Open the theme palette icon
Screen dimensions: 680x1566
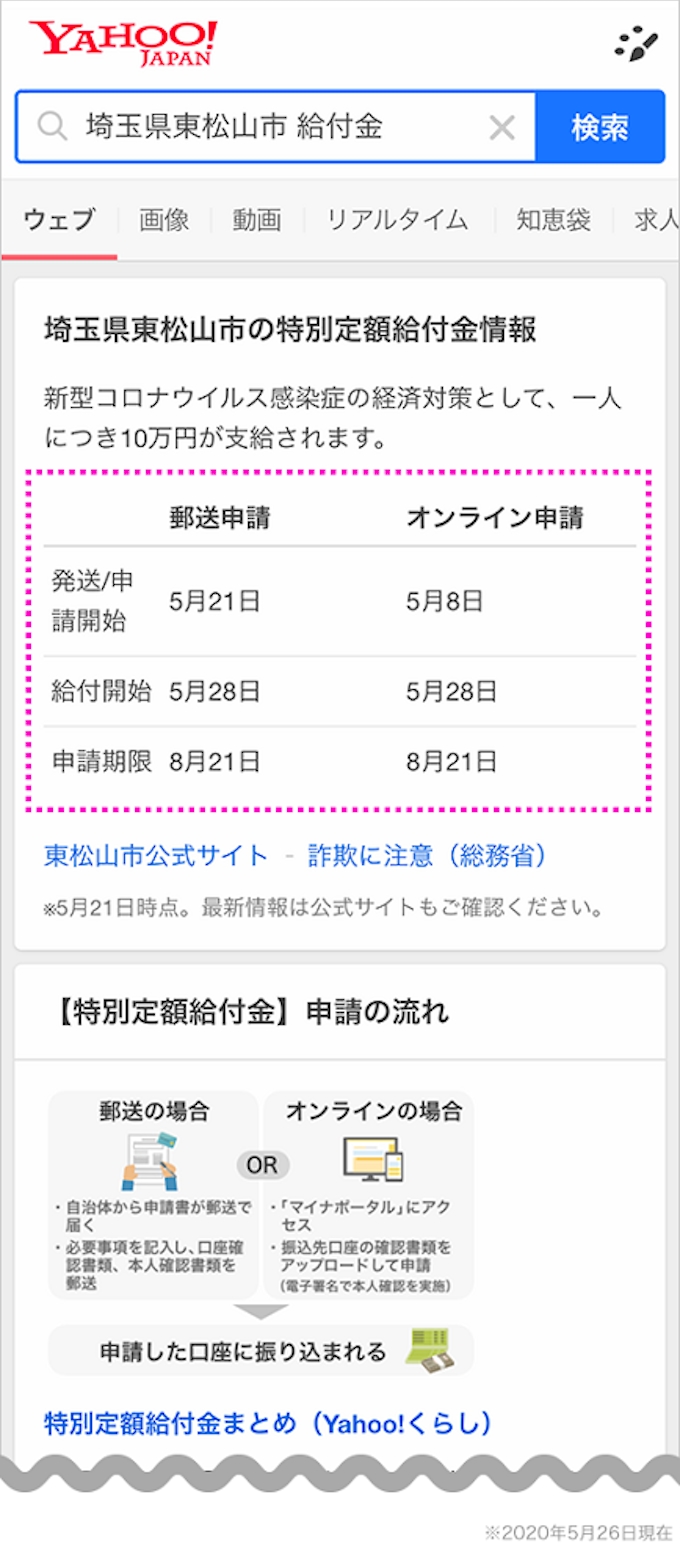(x=637, y=44)
